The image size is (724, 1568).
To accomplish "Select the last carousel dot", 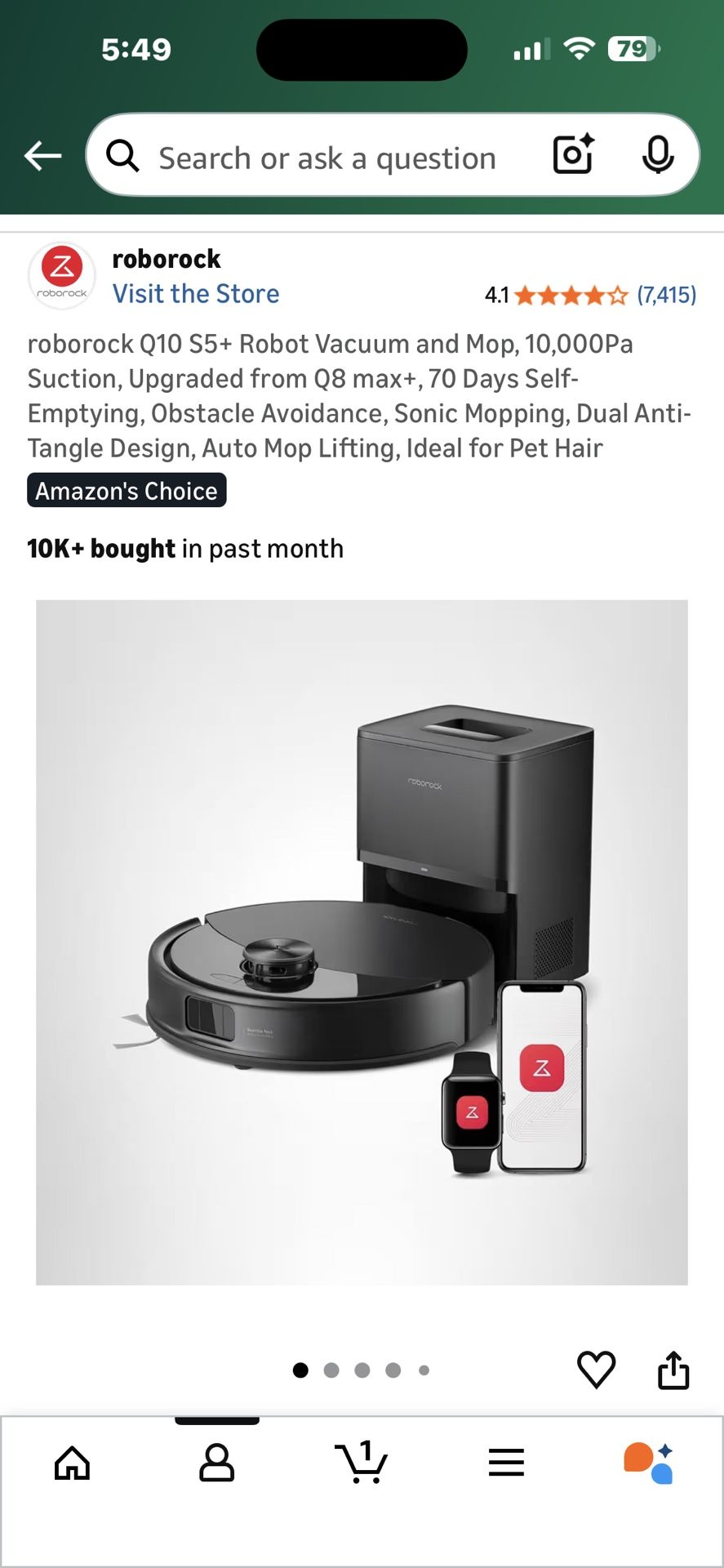I will 424,1370.
